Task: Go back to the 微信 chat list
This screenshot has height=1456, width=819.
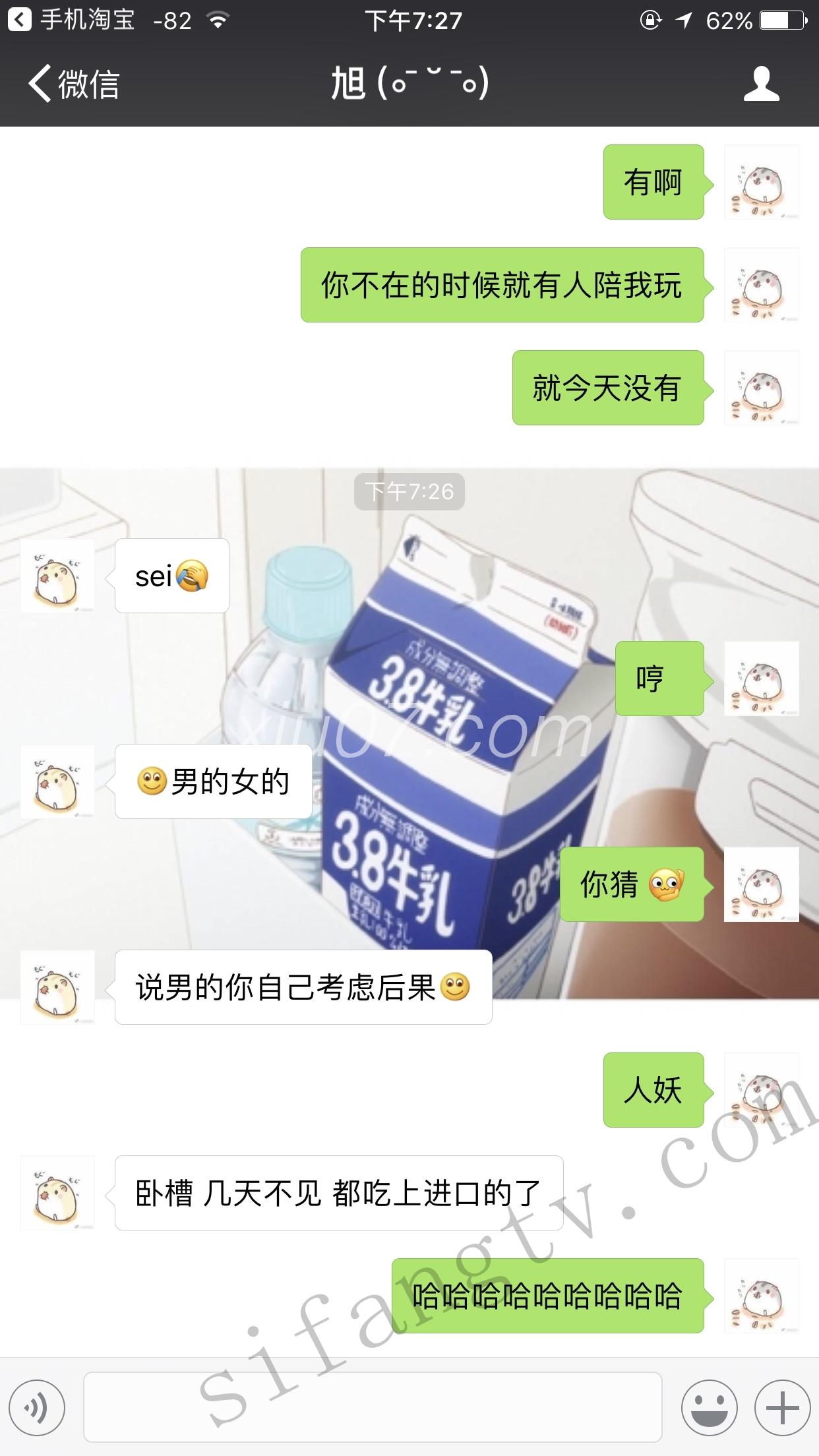Action: point(73,84)
